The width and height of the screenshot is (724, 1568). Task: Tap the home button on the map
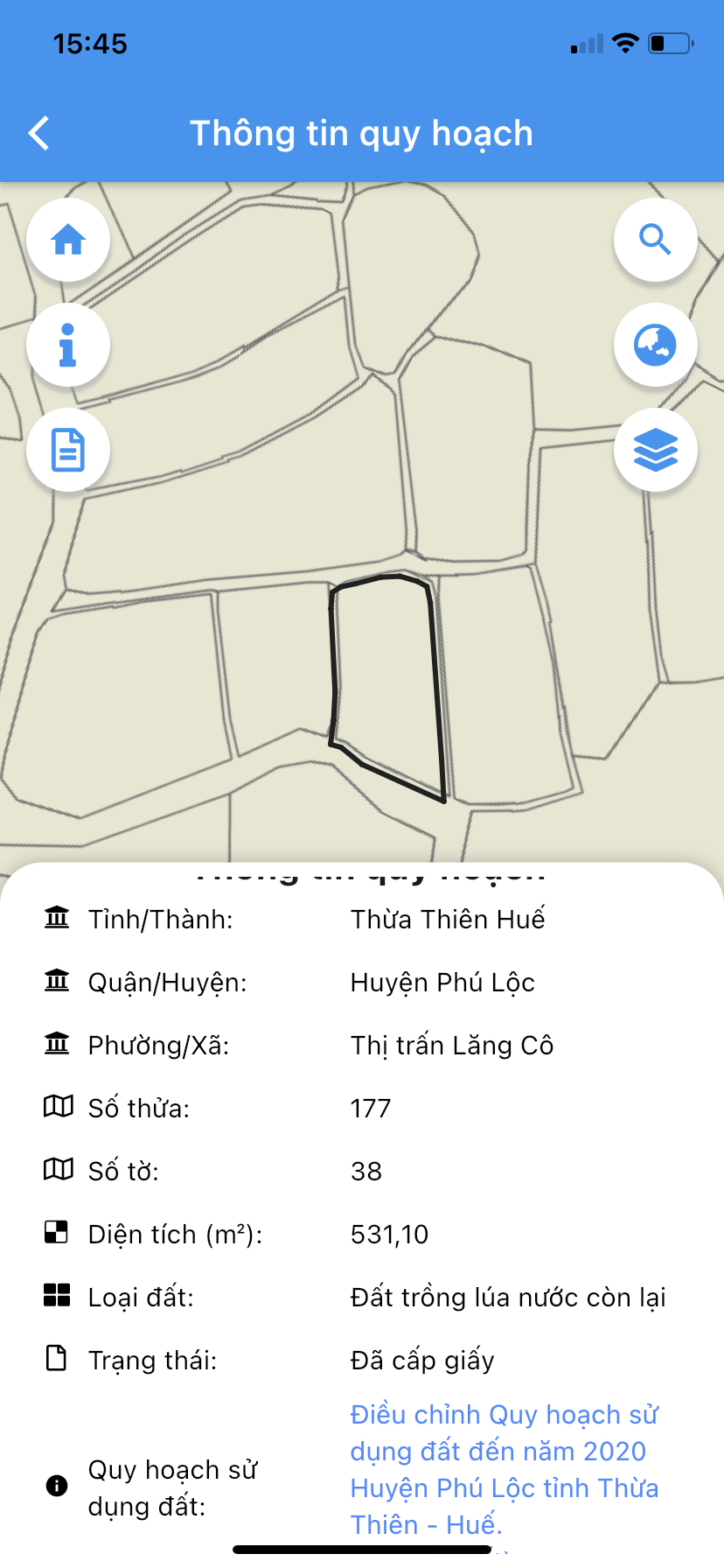[x=68, y=240]
